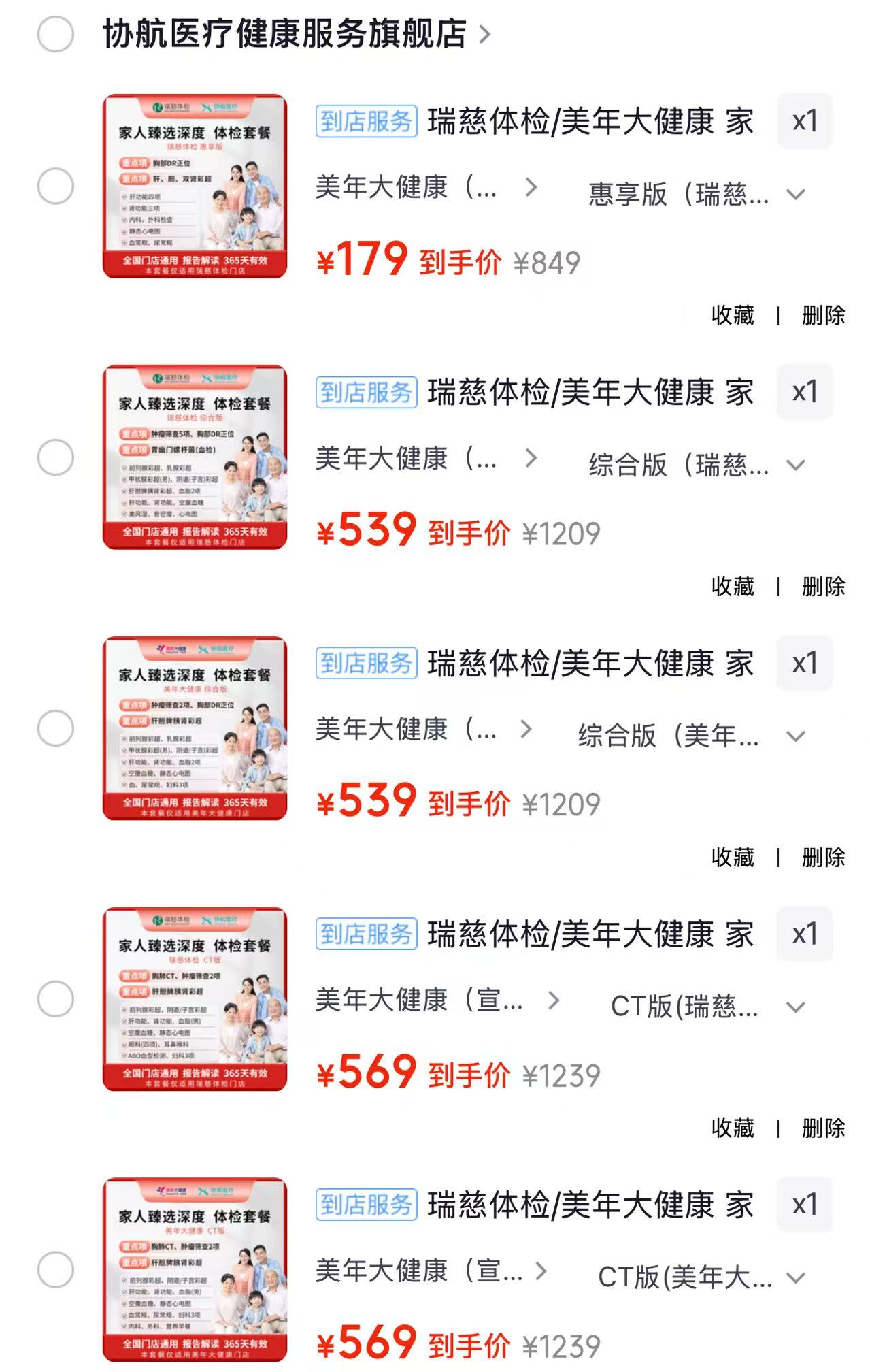Open the 协航医疗健康服务旗舰店 store page
Viewport: 870px width, 1372px height.
(x=296, y=34)
